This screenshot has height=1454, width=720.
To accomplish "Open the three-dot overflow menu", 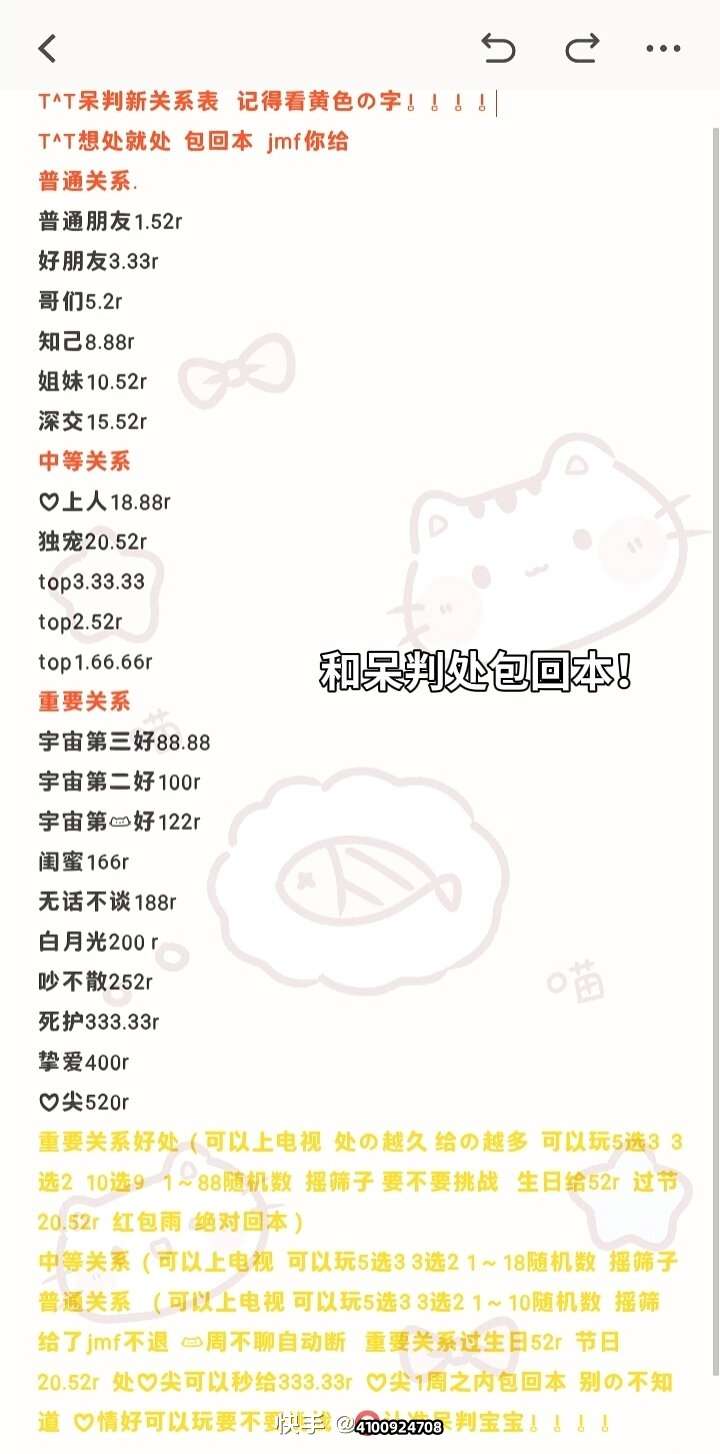I will coord(663,48).
